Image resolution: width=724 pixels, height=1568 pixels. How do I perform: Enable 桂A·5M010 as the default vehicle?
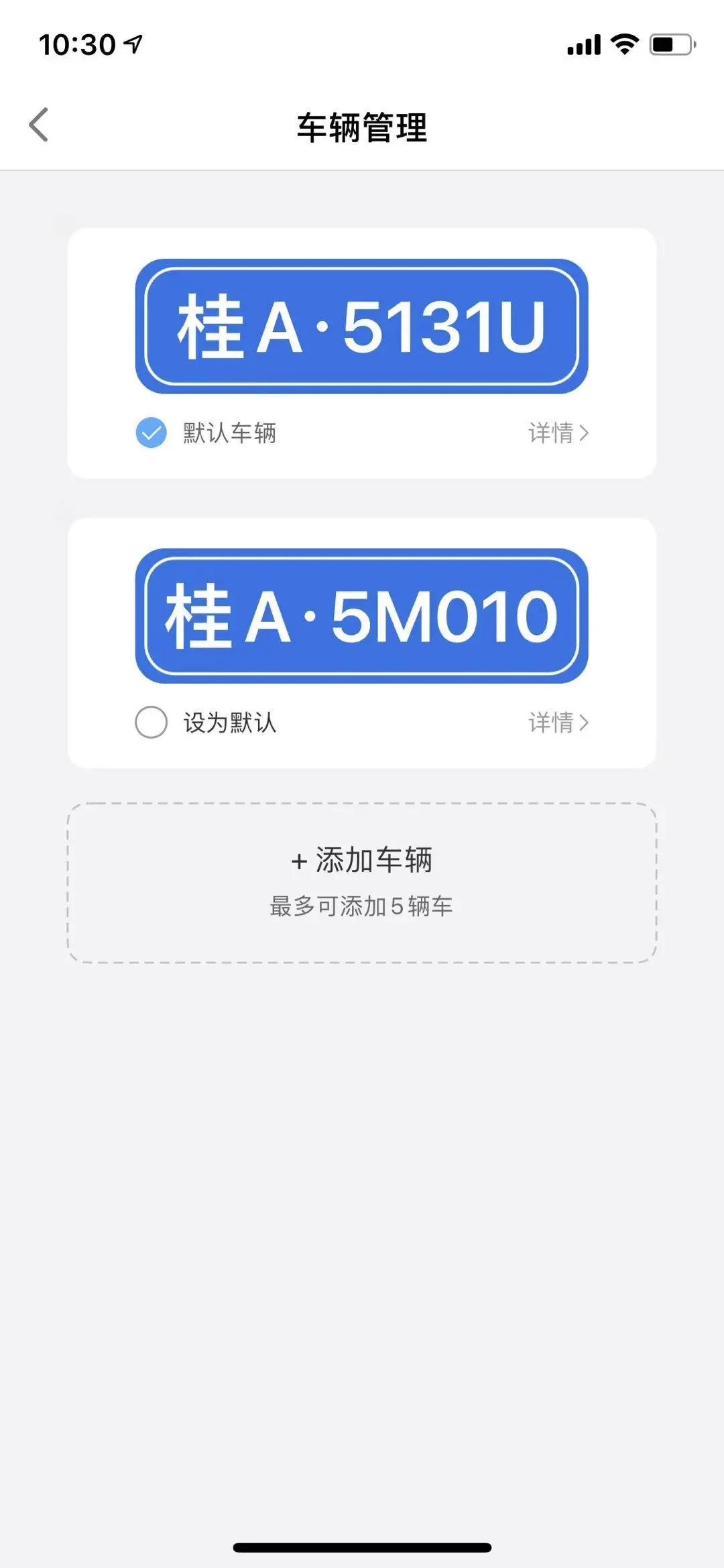[150, 723]
